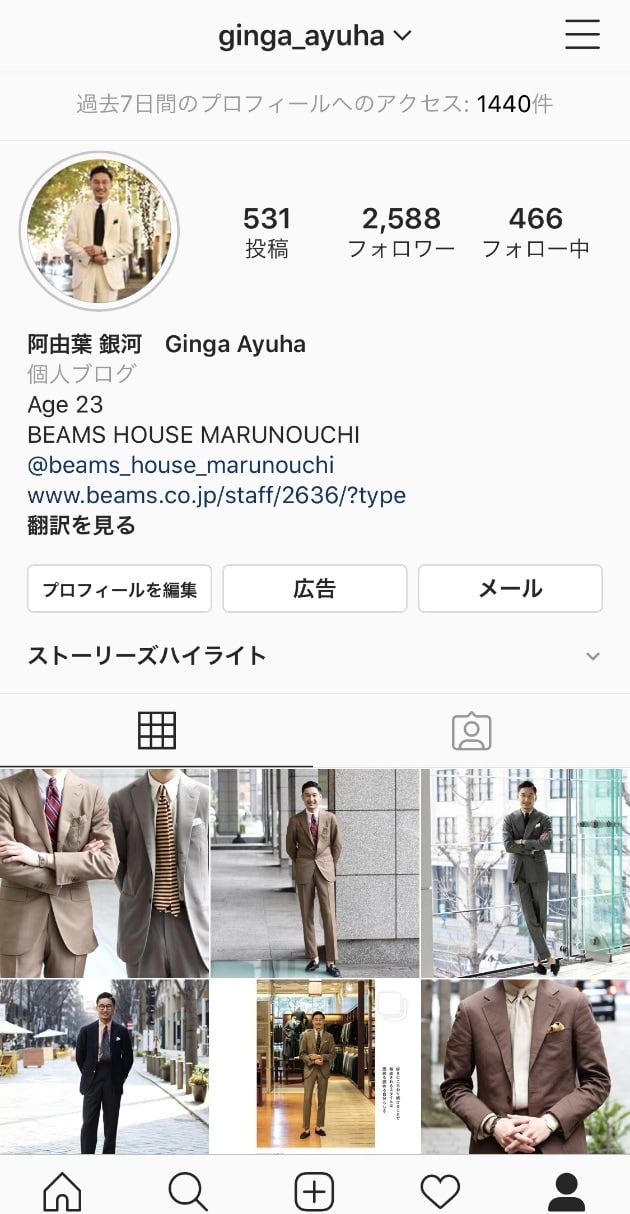Screen dimensions: 630x1214
Task: Expand ストーリーズハイライト section
Action: (x=592, y=656)
